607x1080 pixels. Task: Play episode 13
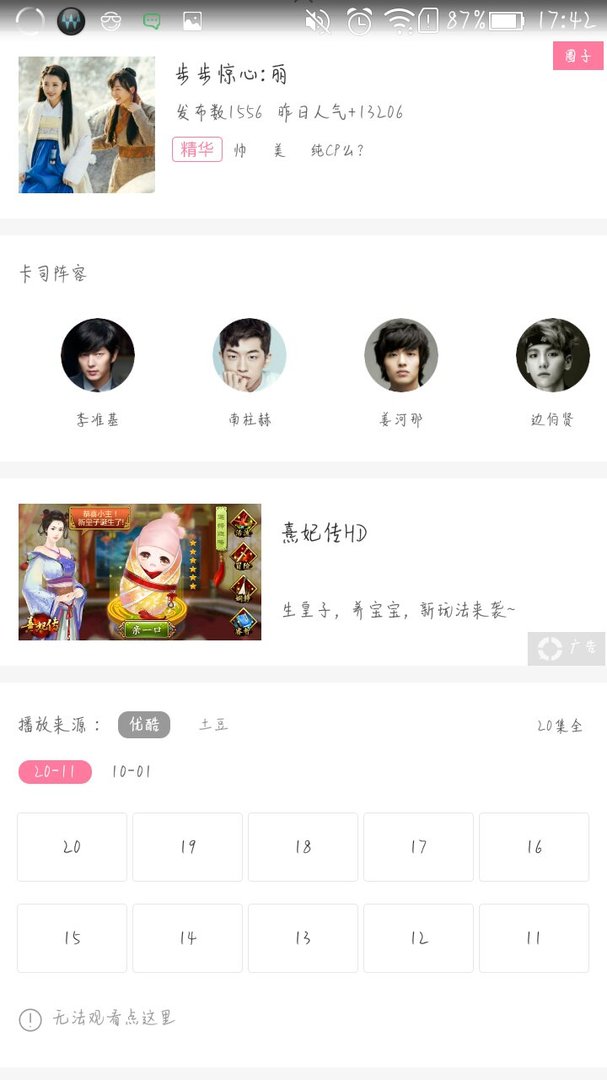pyautogui.click(x=303, y=938)
